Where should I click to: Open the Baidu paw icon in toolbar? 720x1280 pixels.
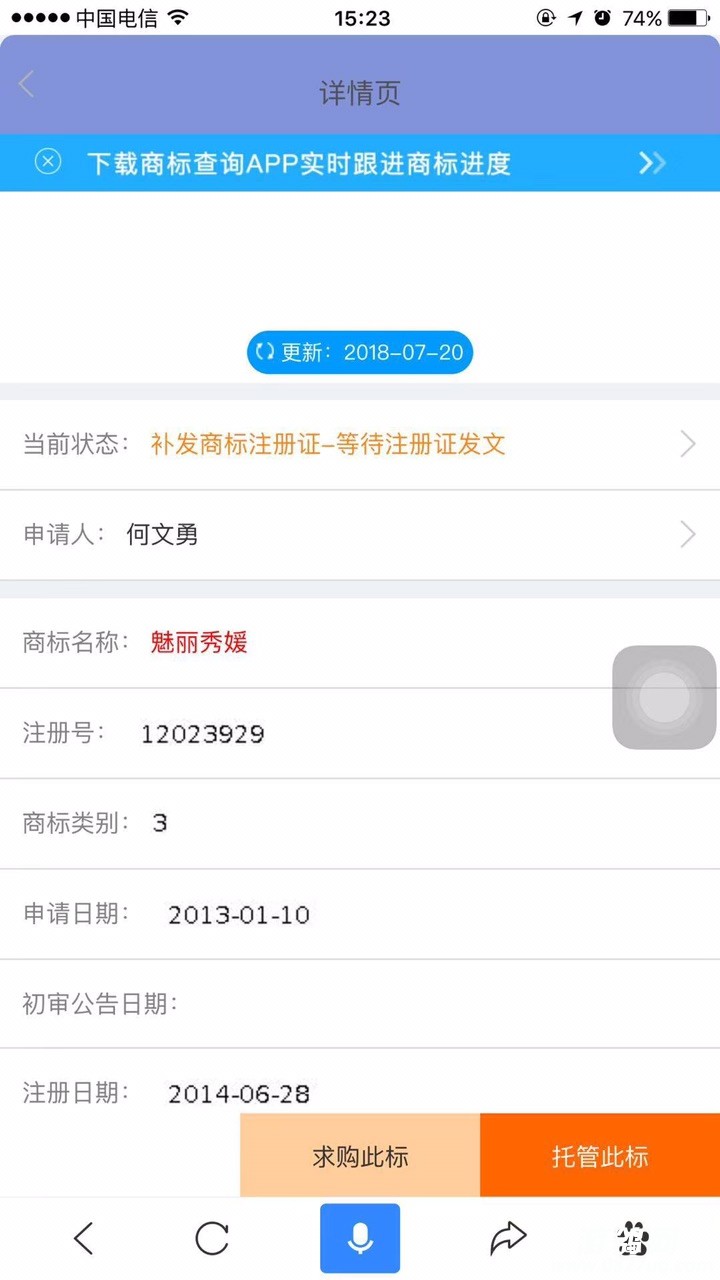[632, 1240]
